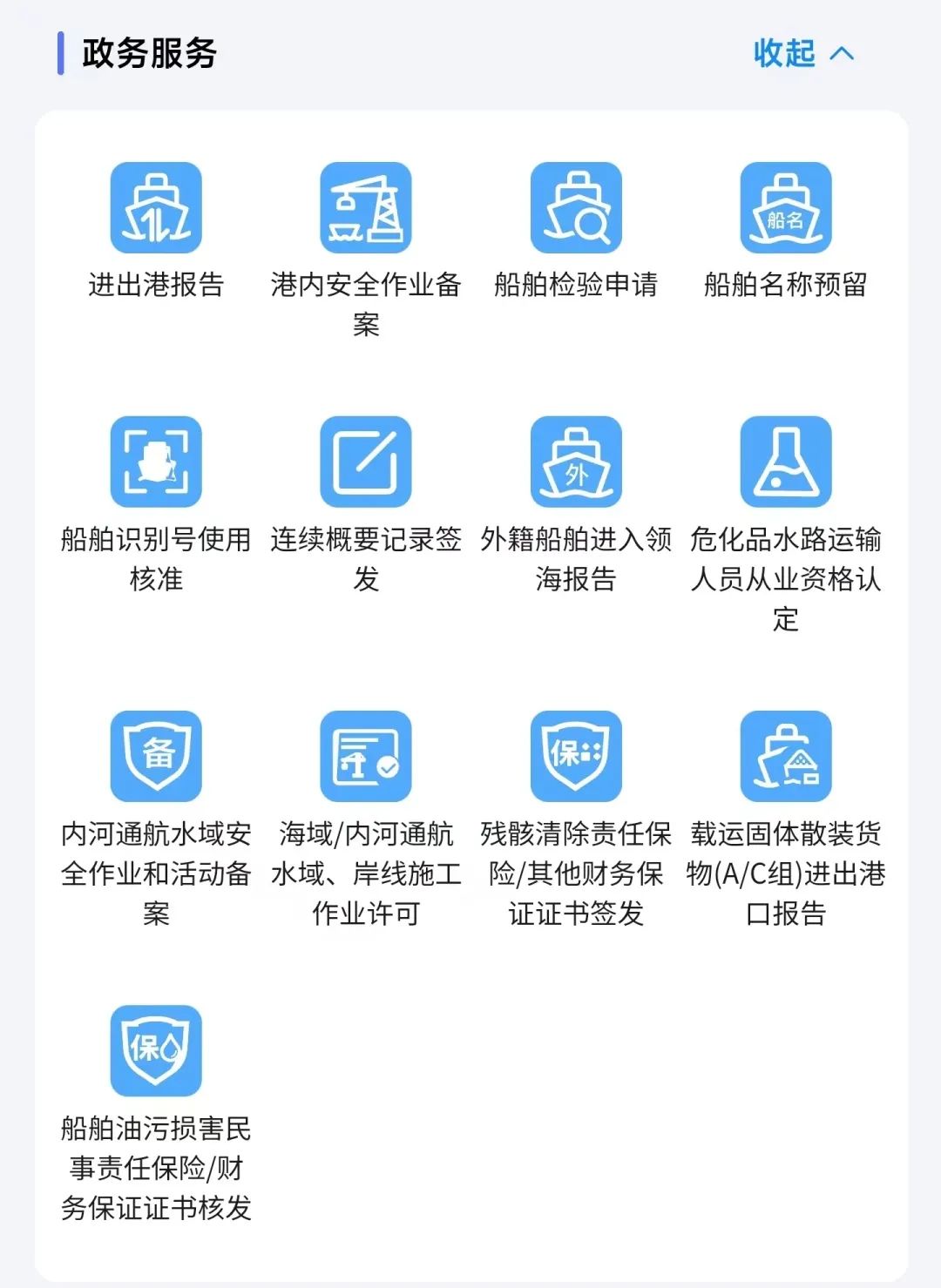Open 危化品水路运输人员从业资格认定

tap(786, 462)
